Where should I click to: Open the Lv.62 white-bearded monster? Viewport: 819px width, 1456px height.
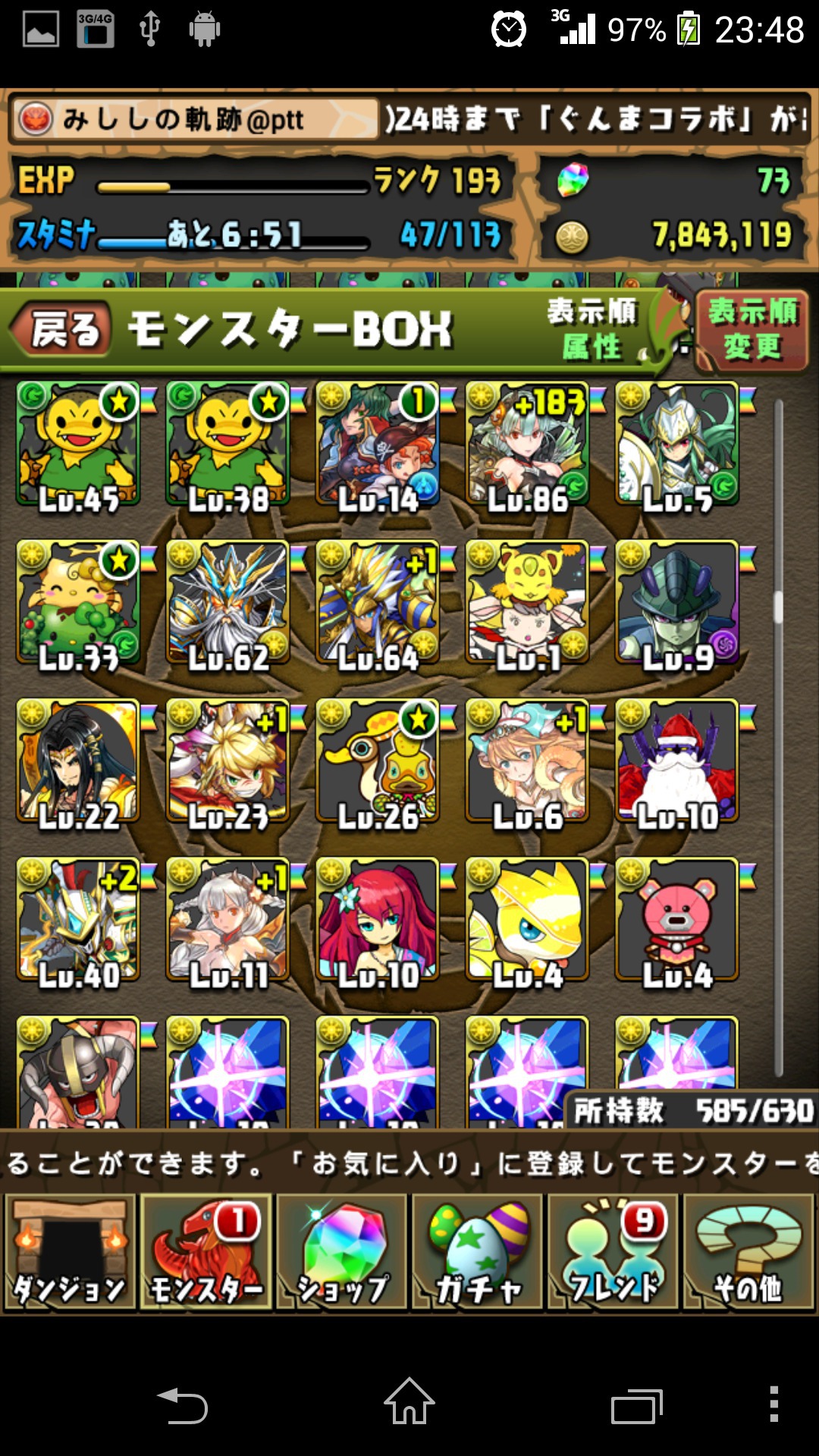[227, 604]
